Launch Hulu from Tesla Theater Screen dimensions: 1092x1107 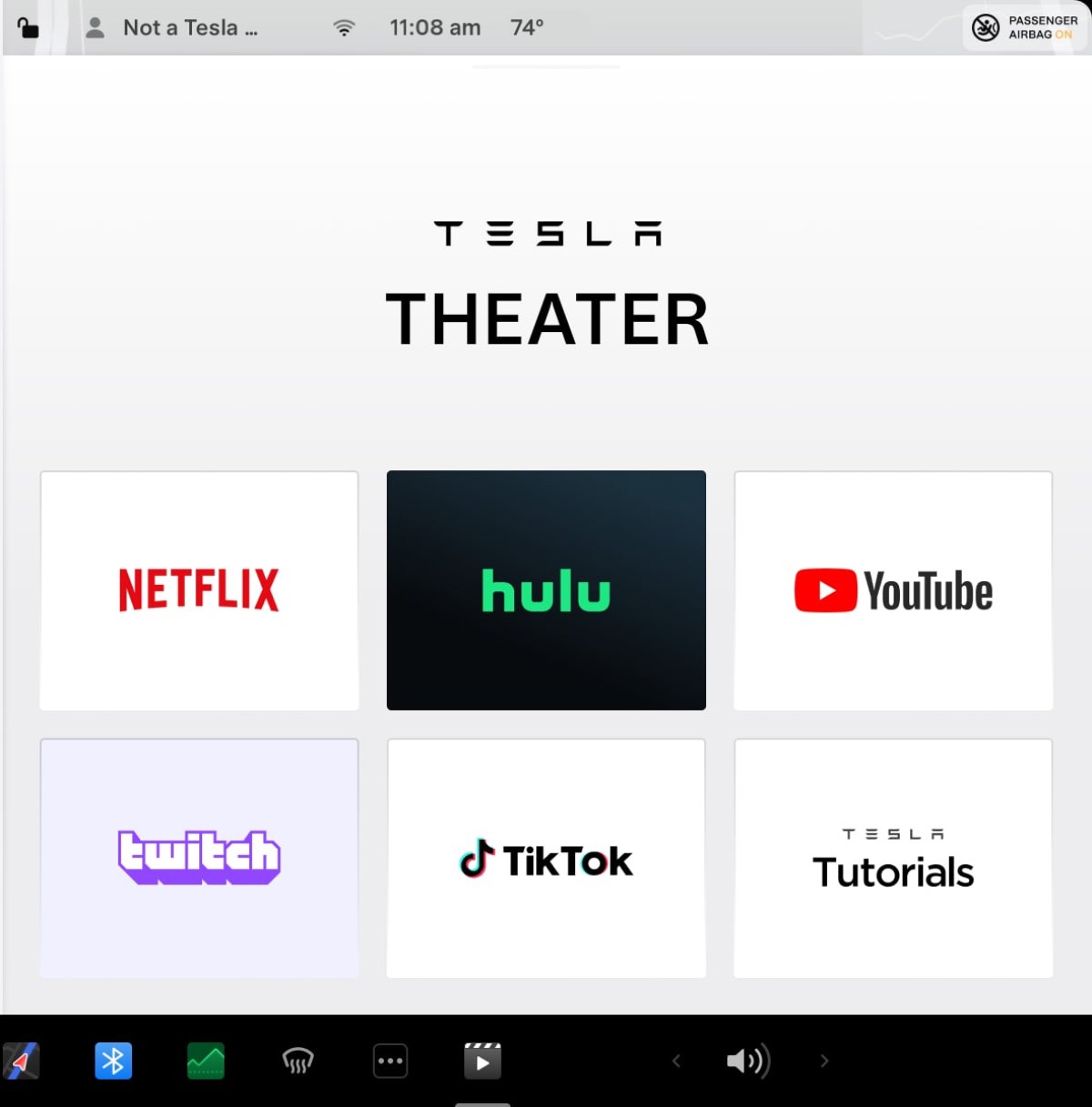click(546, 590)
